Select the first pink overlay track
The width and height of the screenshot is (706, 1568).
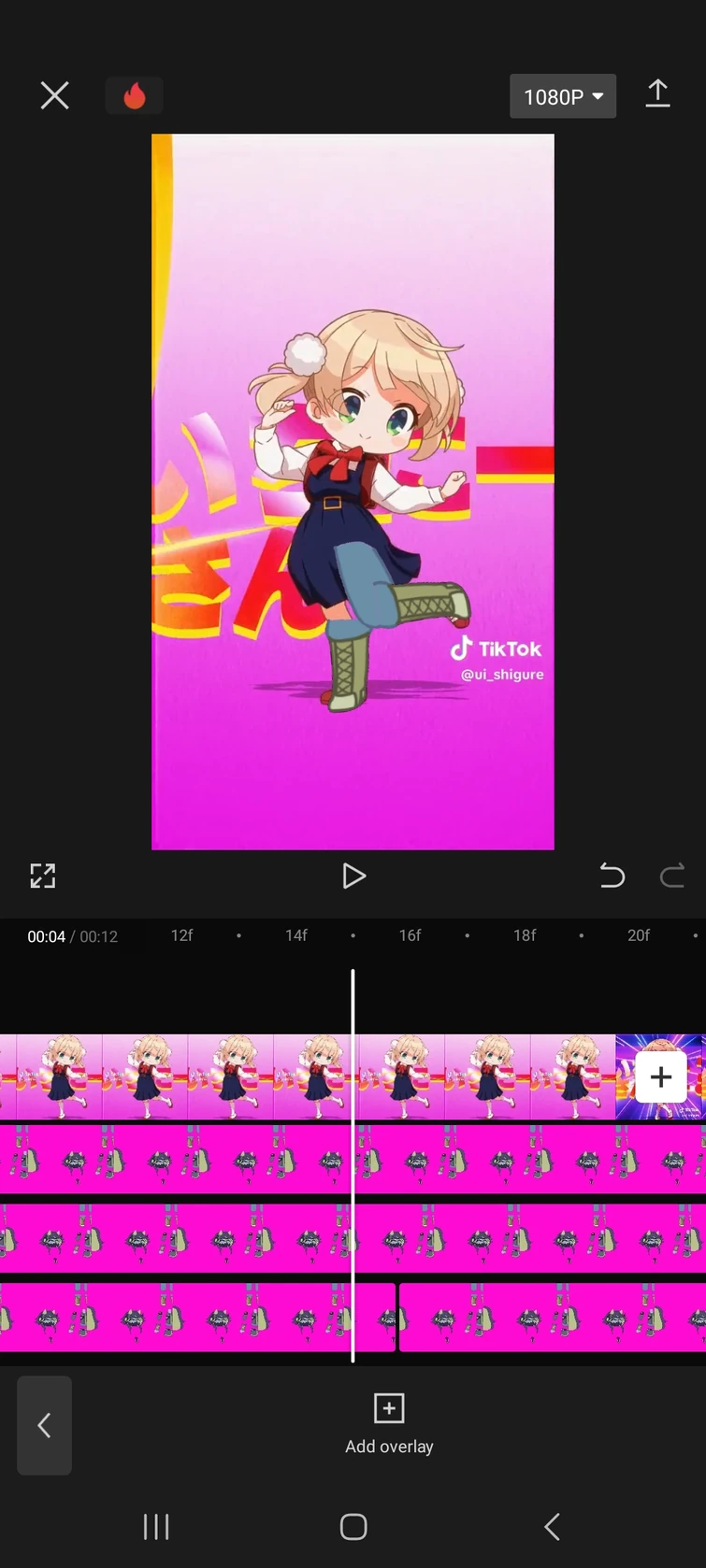tap(353, 1159)
